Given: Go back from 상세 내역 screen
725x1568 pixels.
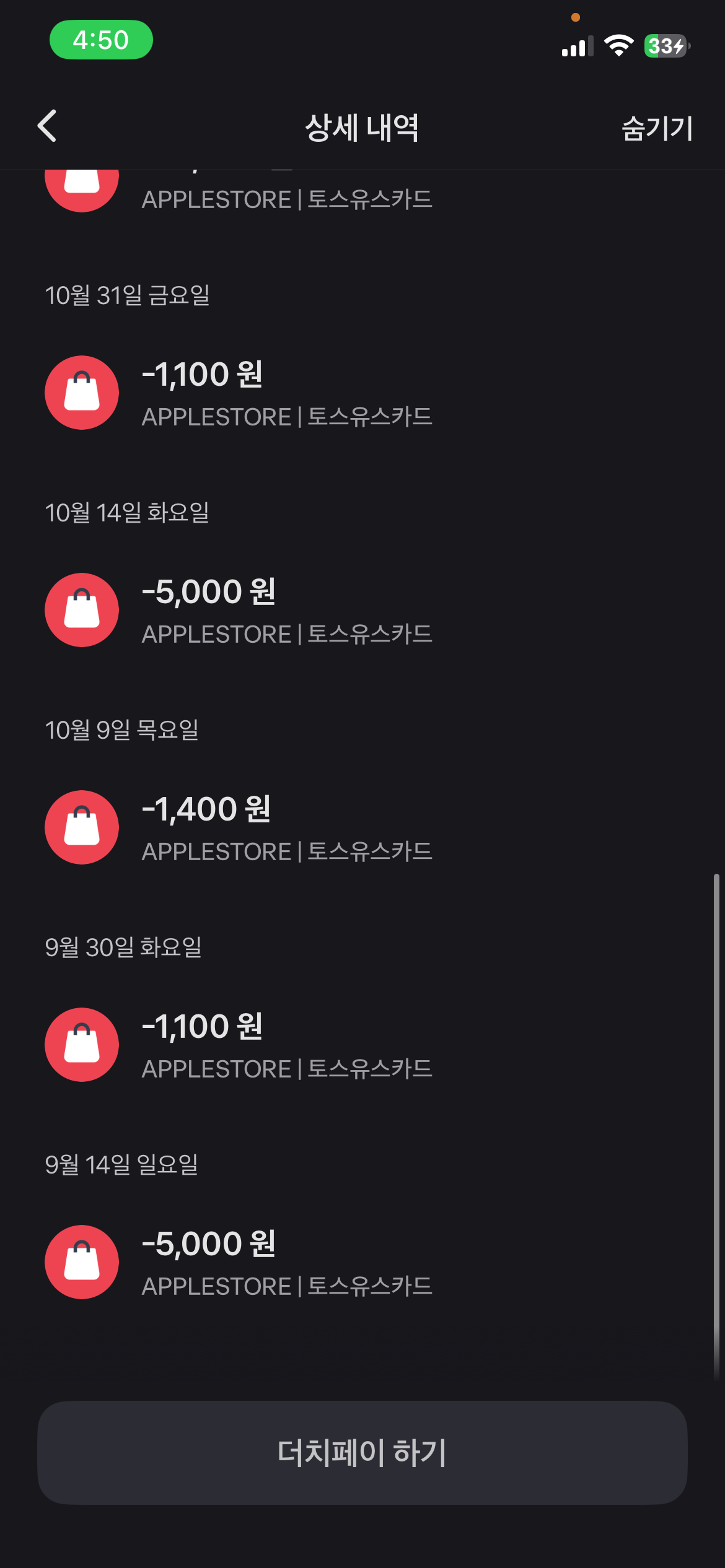Looking at the screenshot, I should [47, 126].
